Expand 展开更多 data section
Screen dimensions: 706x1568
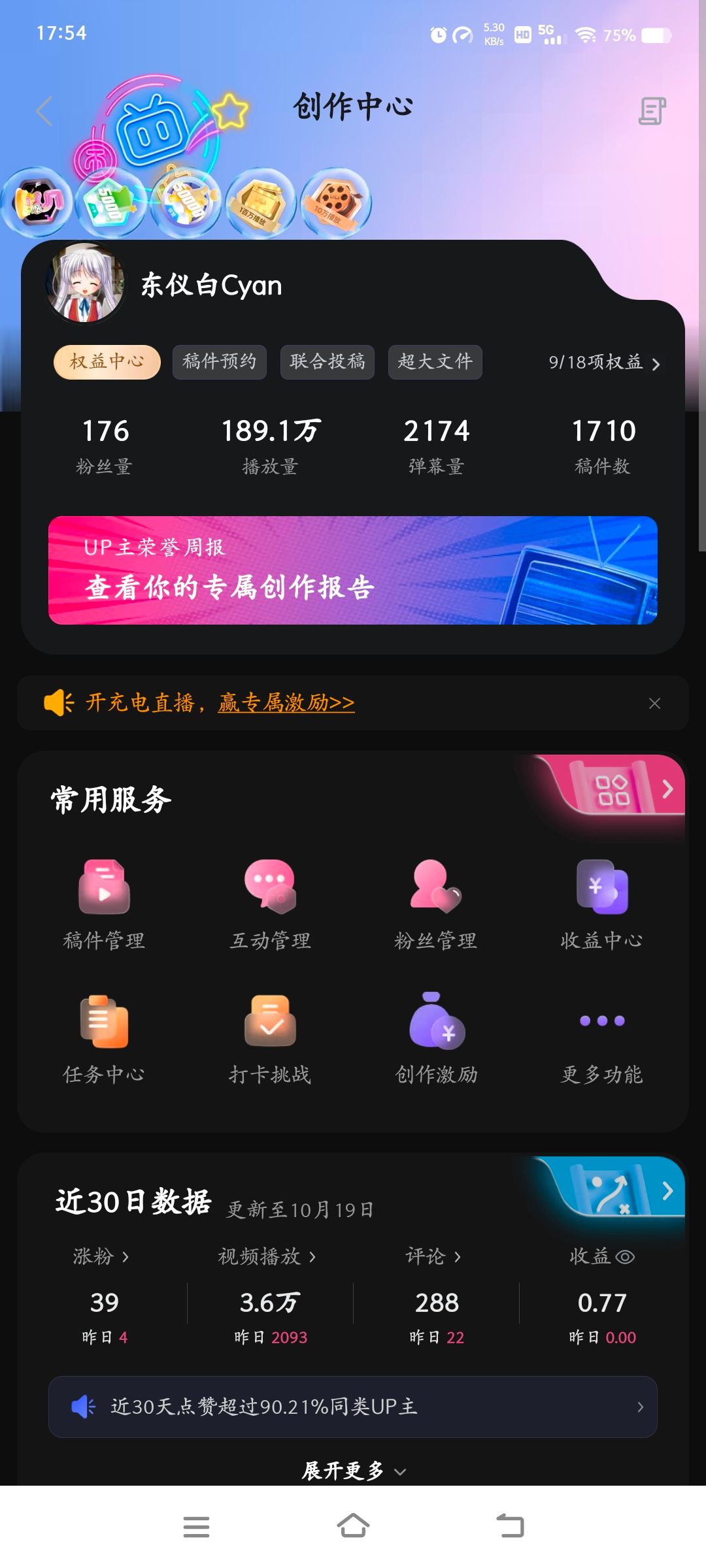click(x=353, y=1471)
